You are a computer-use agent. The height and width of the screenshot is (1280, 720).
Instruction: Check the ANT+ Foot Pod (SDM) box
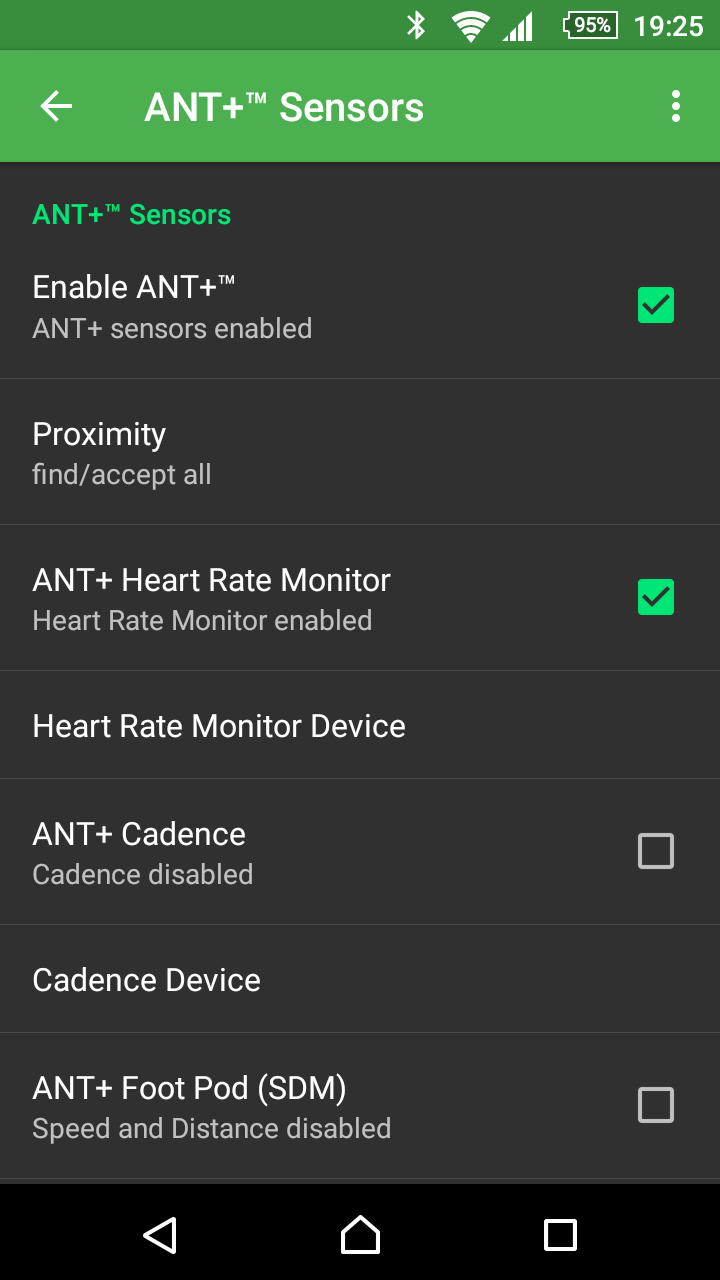click(x=656, y=1105)
